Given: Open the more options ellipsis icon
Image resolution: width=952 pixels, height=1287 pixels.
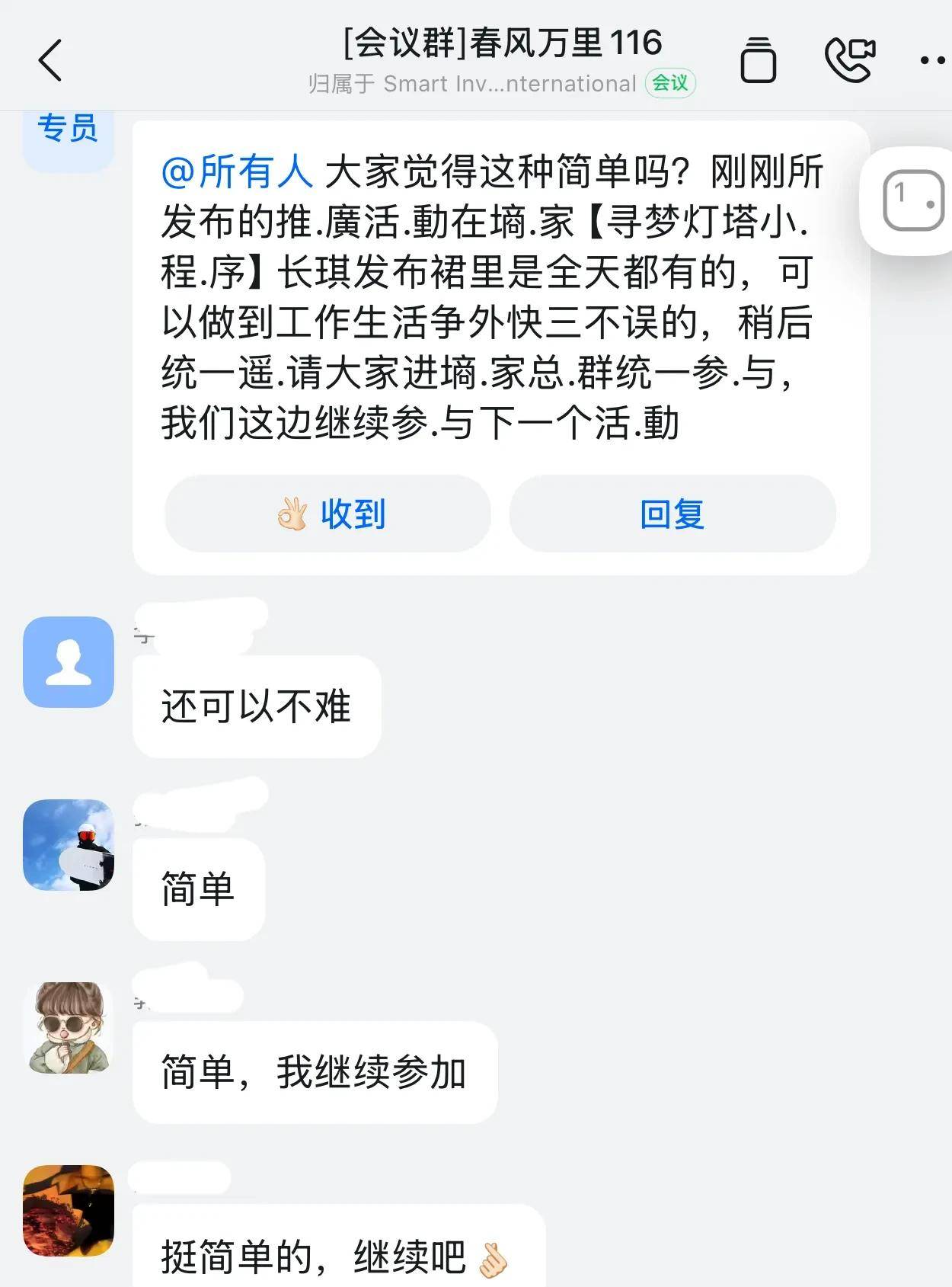Looking at the screenshot, I should pyautogui.click(x=928, y=61).
